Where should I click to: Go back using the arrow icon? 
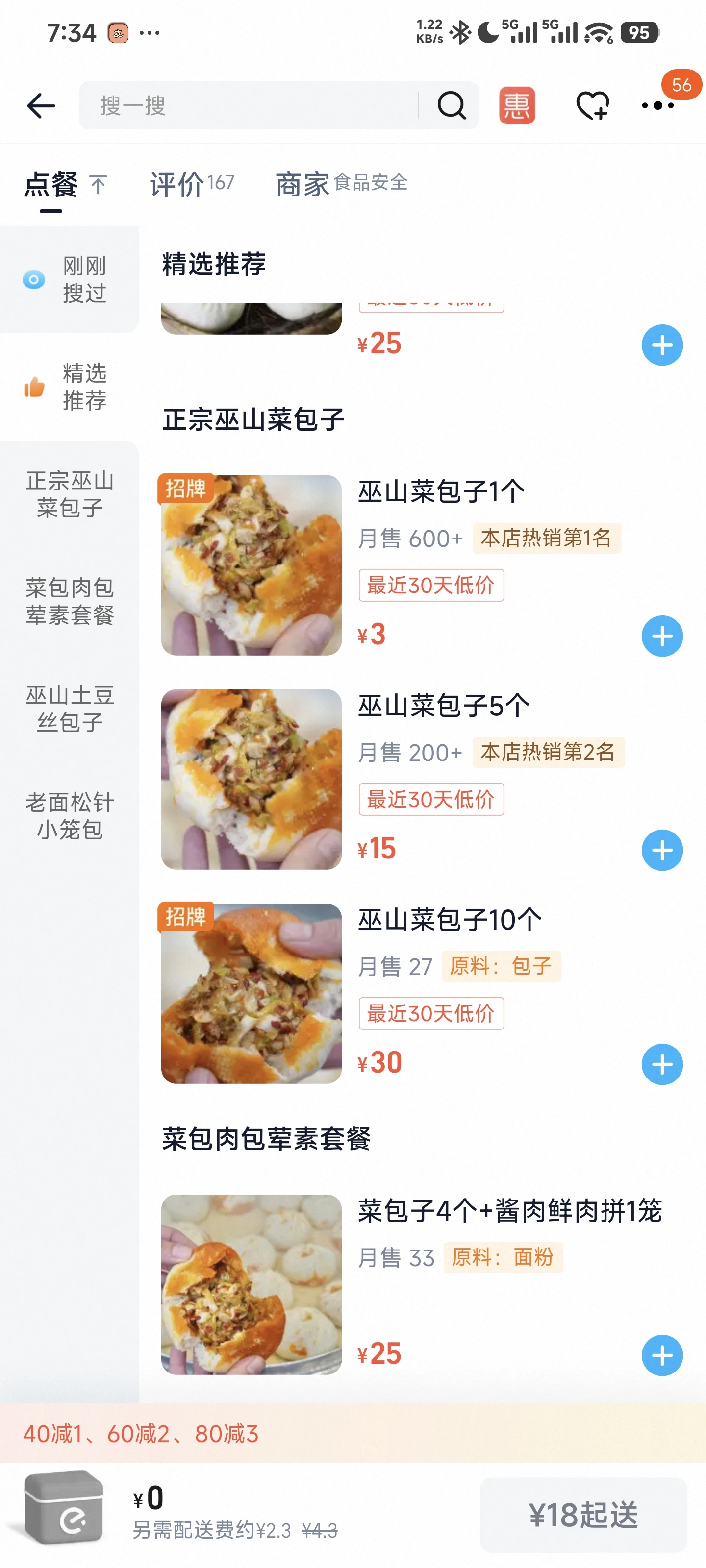tap(41, 106)
